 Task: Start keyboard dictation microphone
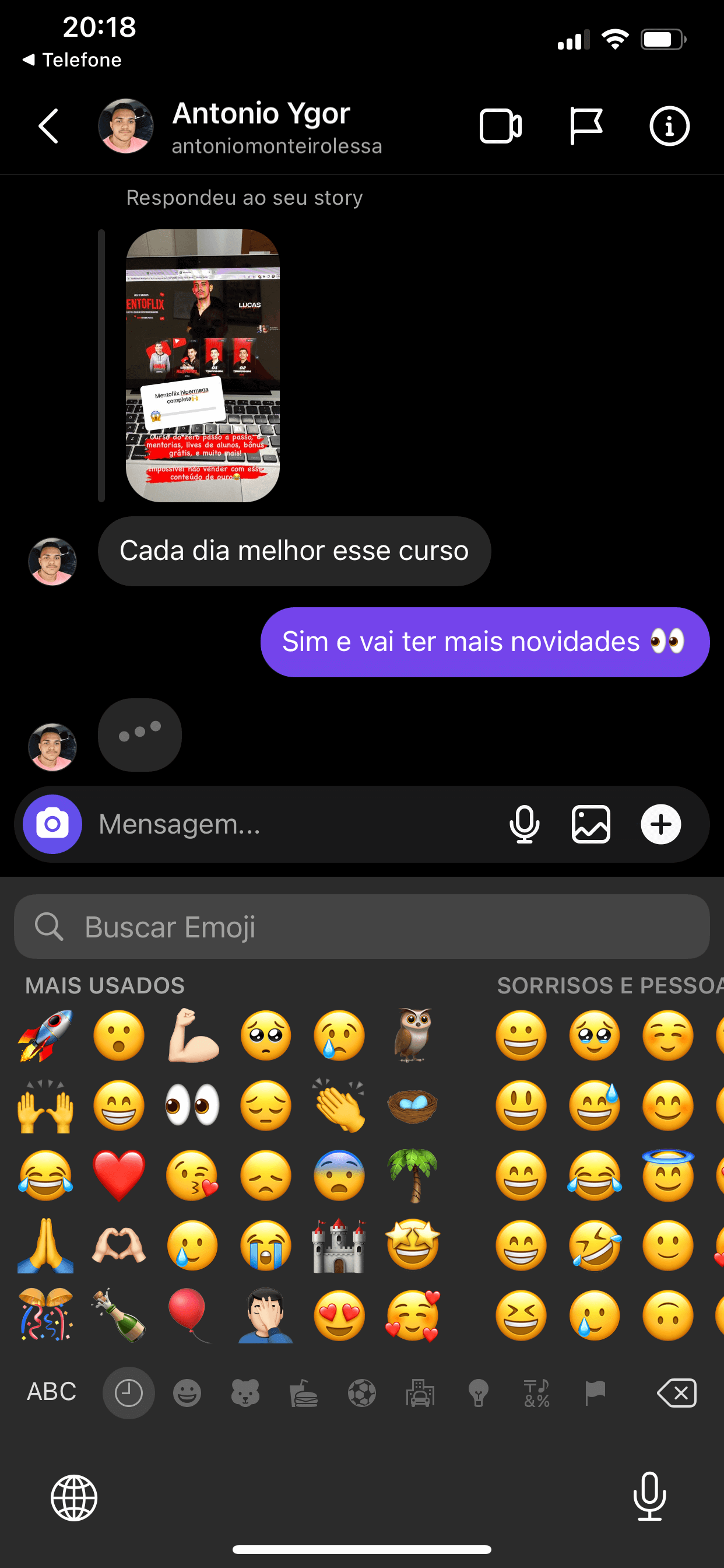click(649, 1496)
